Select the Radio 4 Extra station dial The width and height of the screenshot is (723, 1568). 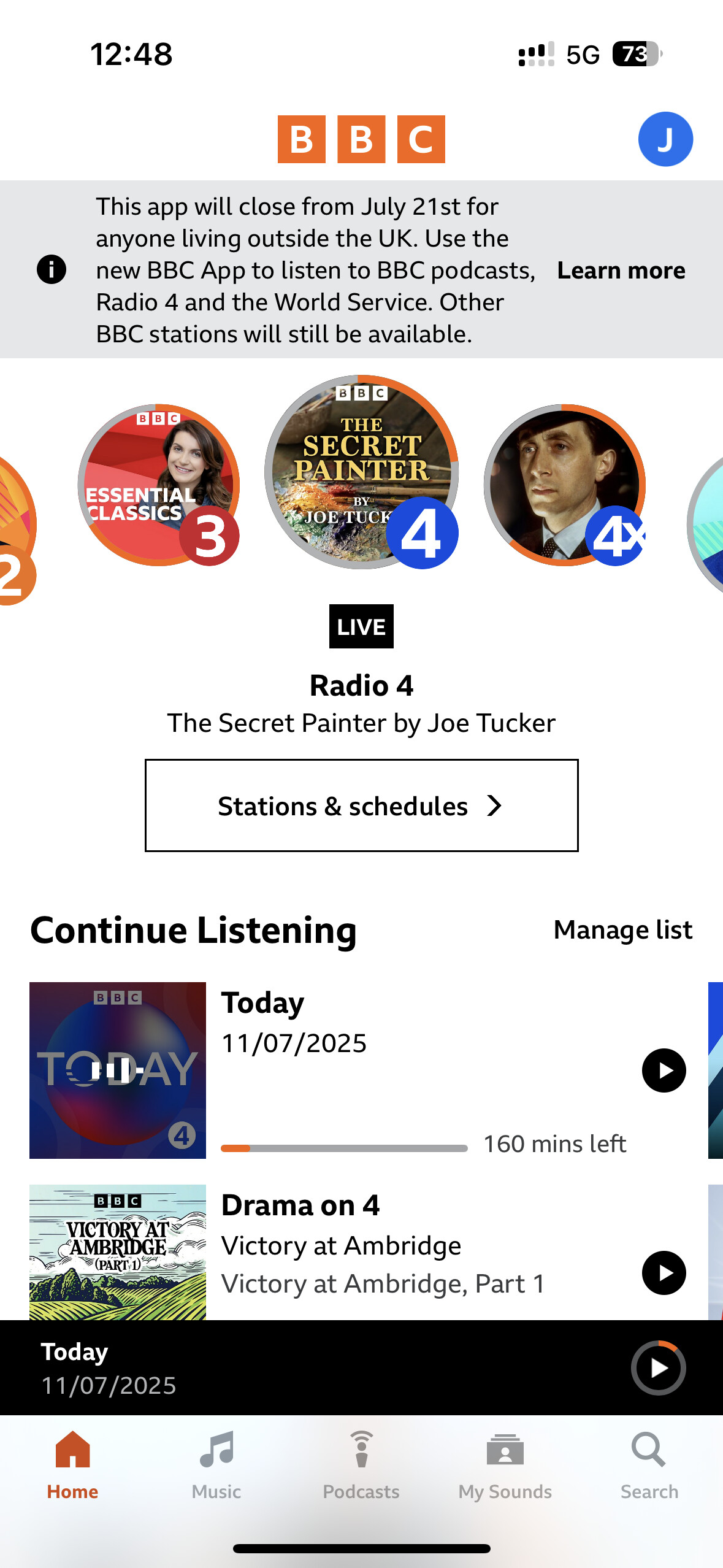[565, 485]
